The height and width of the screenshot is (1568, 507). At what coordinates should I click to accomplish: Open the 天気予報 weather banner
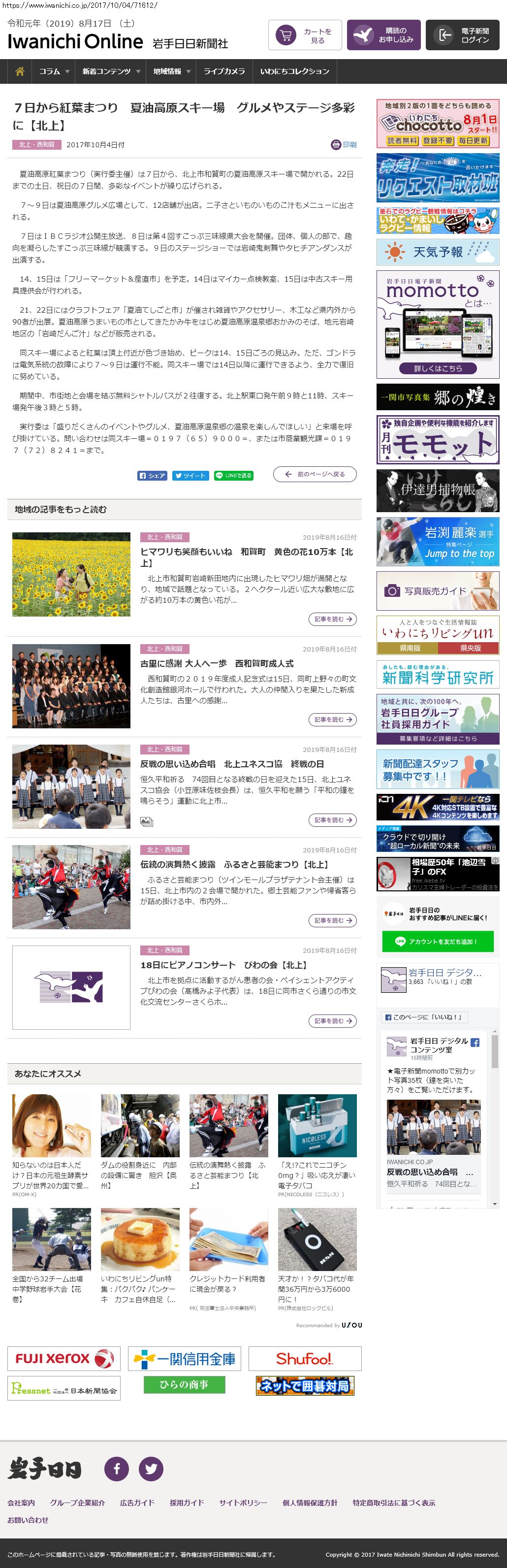click(438, 252)
